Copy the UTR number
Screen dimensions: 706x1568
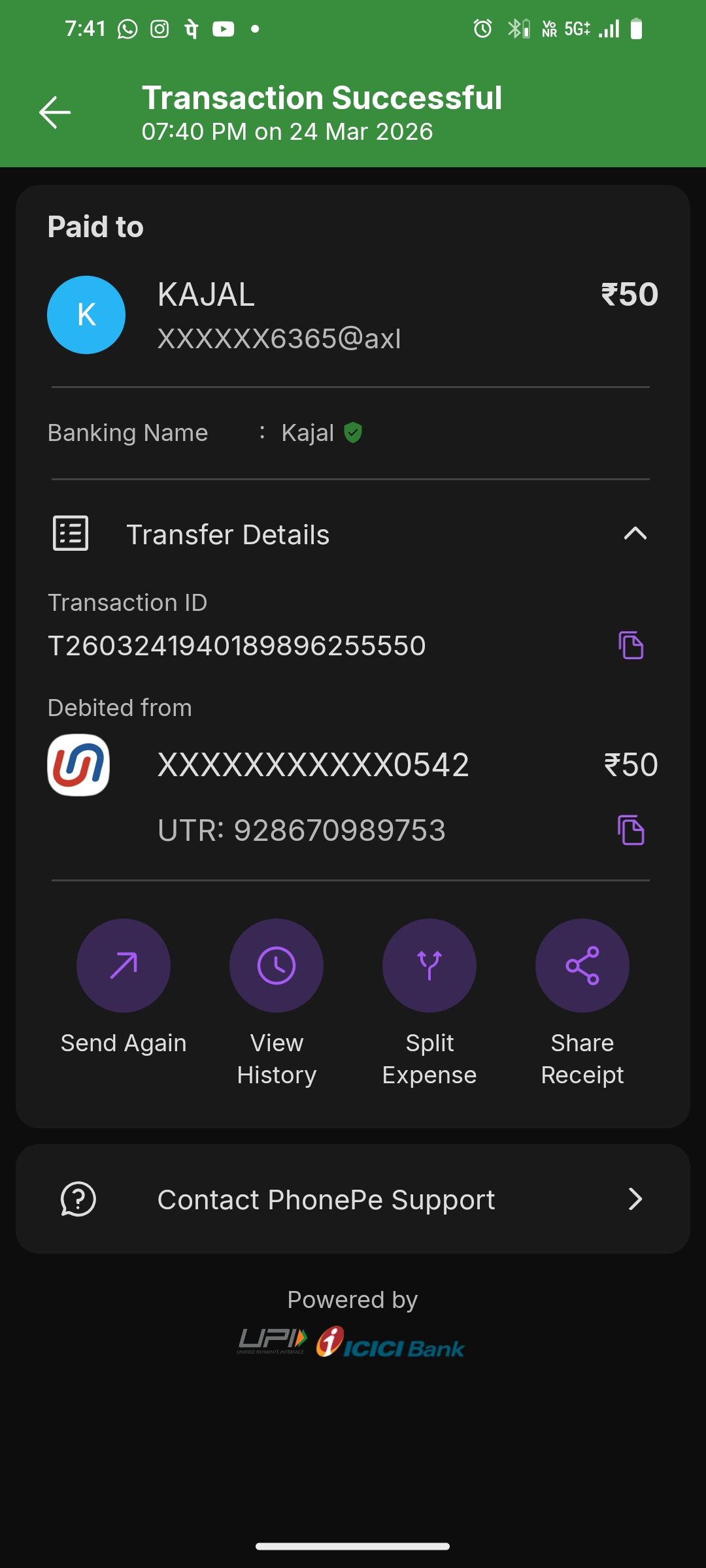(x=631, y=830)
